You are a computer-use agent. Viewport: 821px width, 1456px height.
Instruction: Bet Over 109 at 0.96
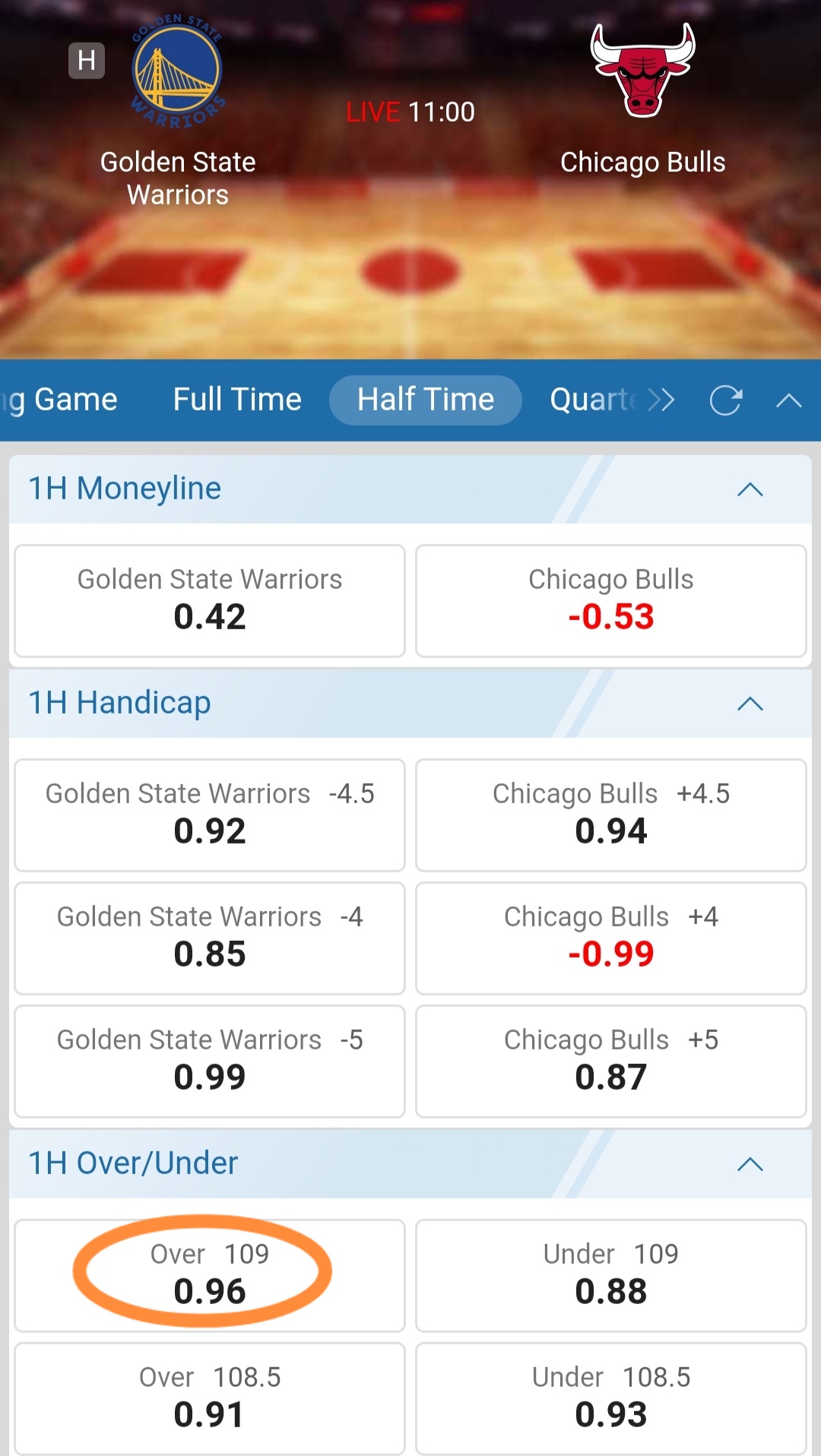(x=210, y=1275)
